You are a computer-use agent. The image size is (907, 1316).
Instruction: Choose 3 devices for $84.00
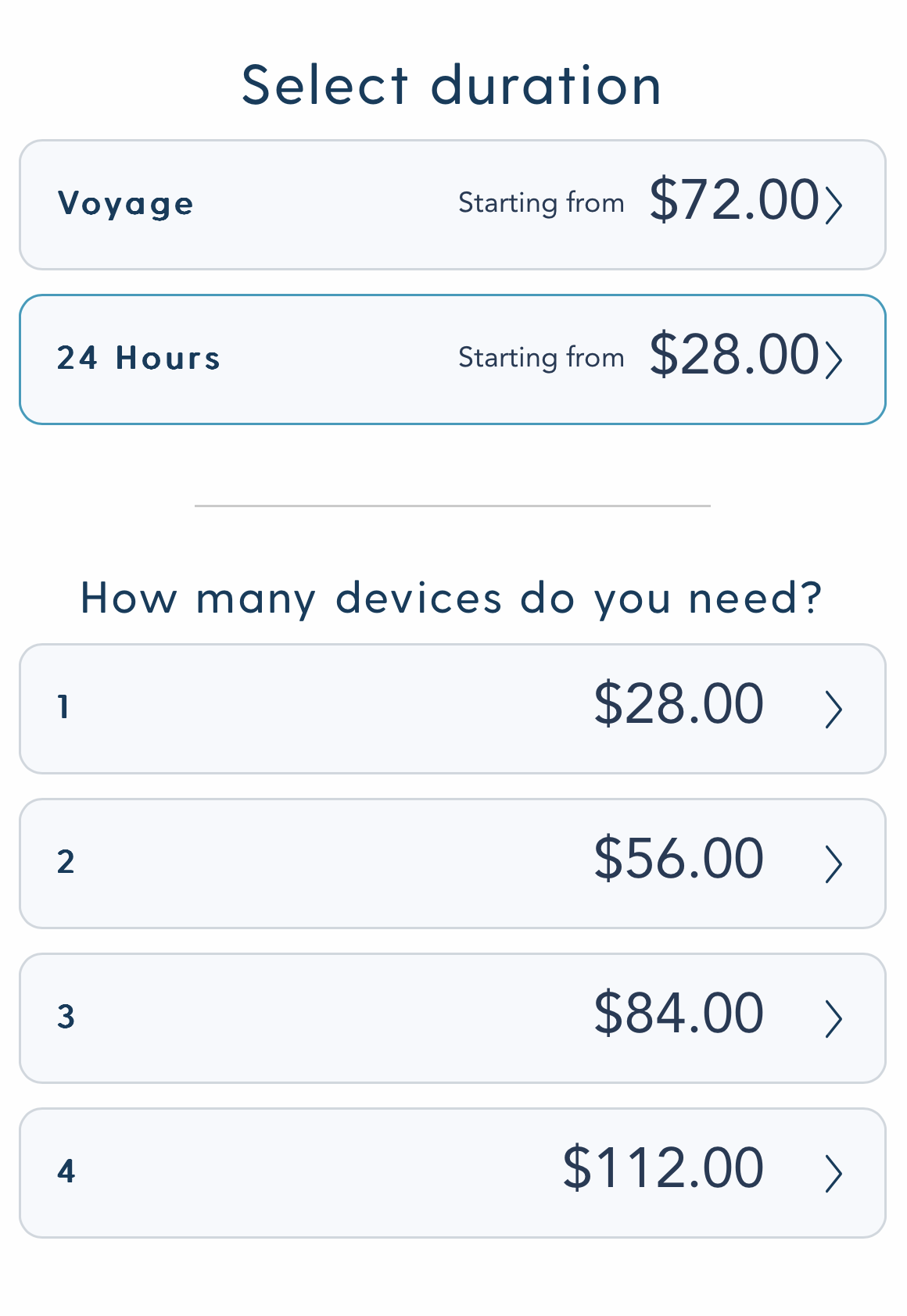[452, 1018]
